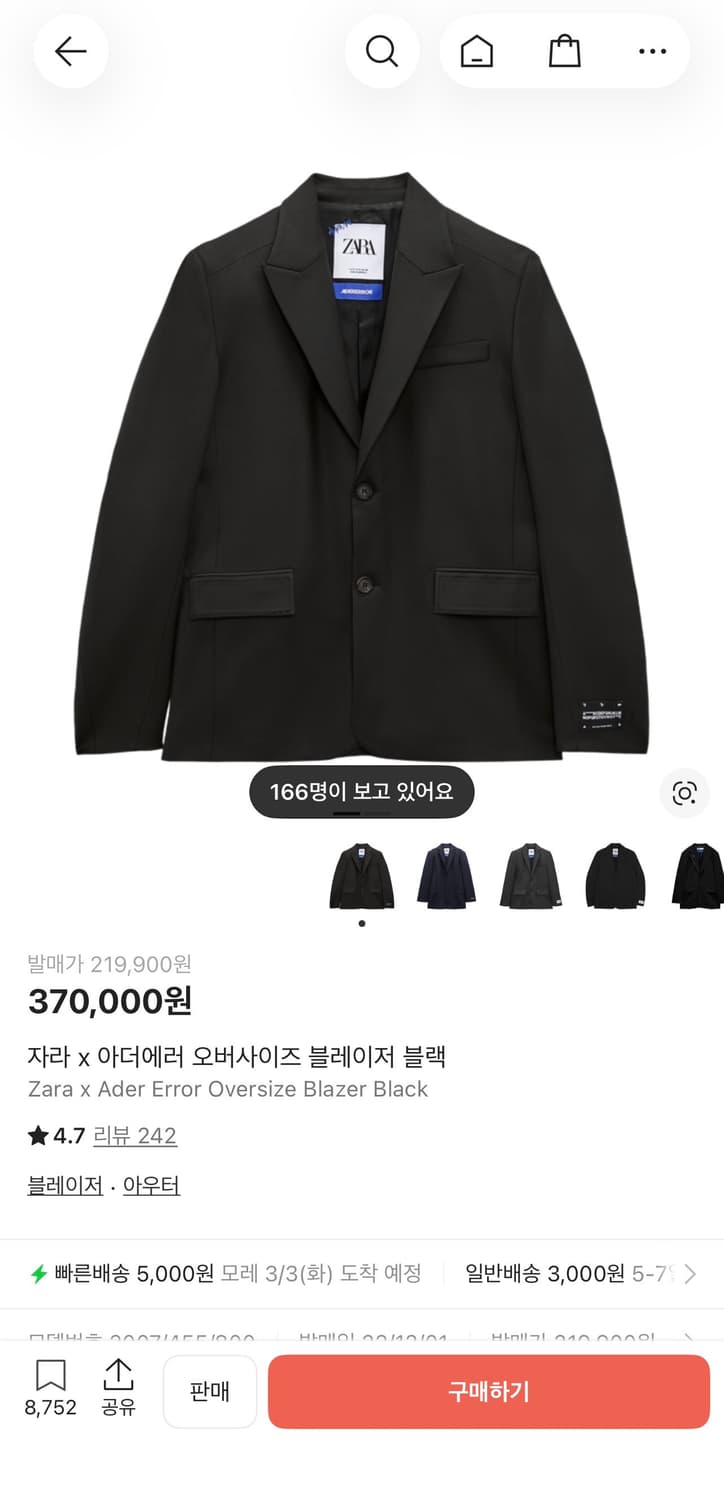The width and height of the screenshot is (724, 1500).
Task: Tap the 판매 sell button
Action: [209, 1391]
